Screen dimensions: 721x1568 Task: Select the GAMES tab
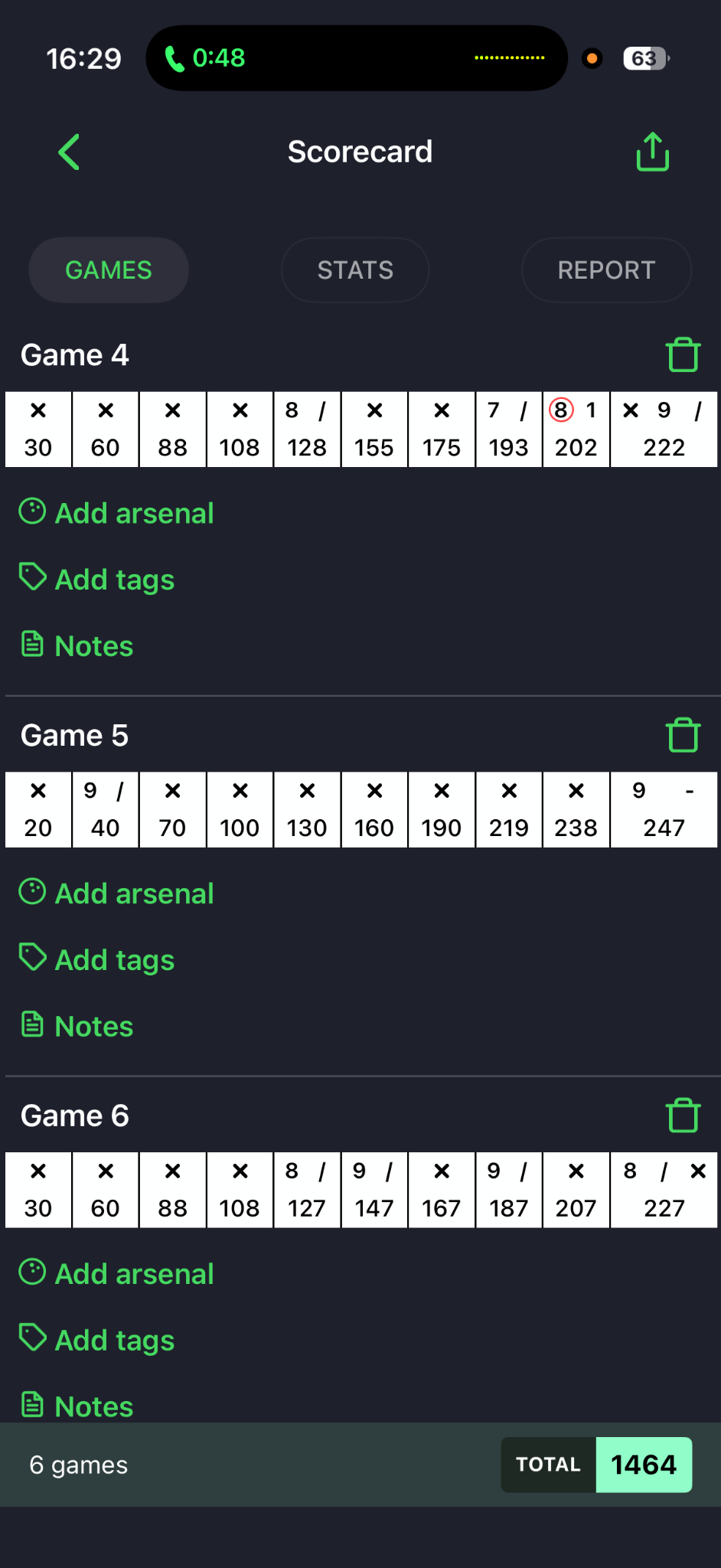pos(109,270)
